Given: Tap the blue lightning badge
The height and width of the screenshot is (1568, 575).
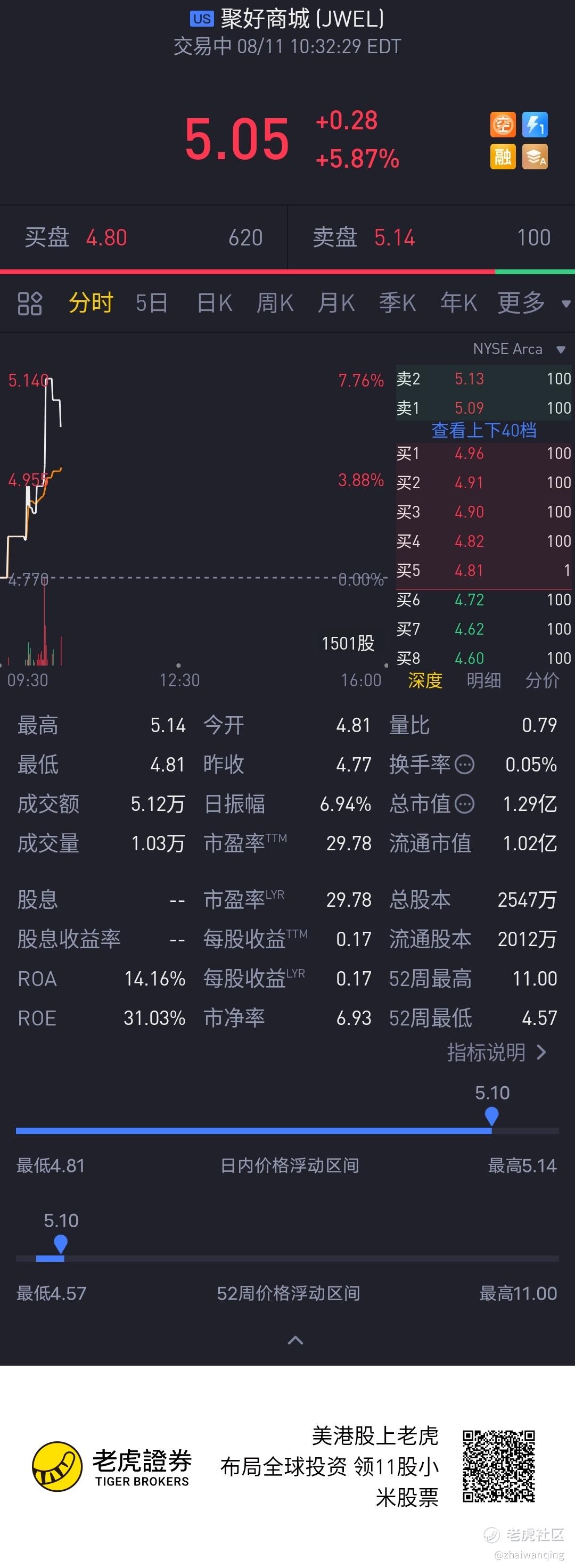Looking at the screenshot, I should click(535, 125).
